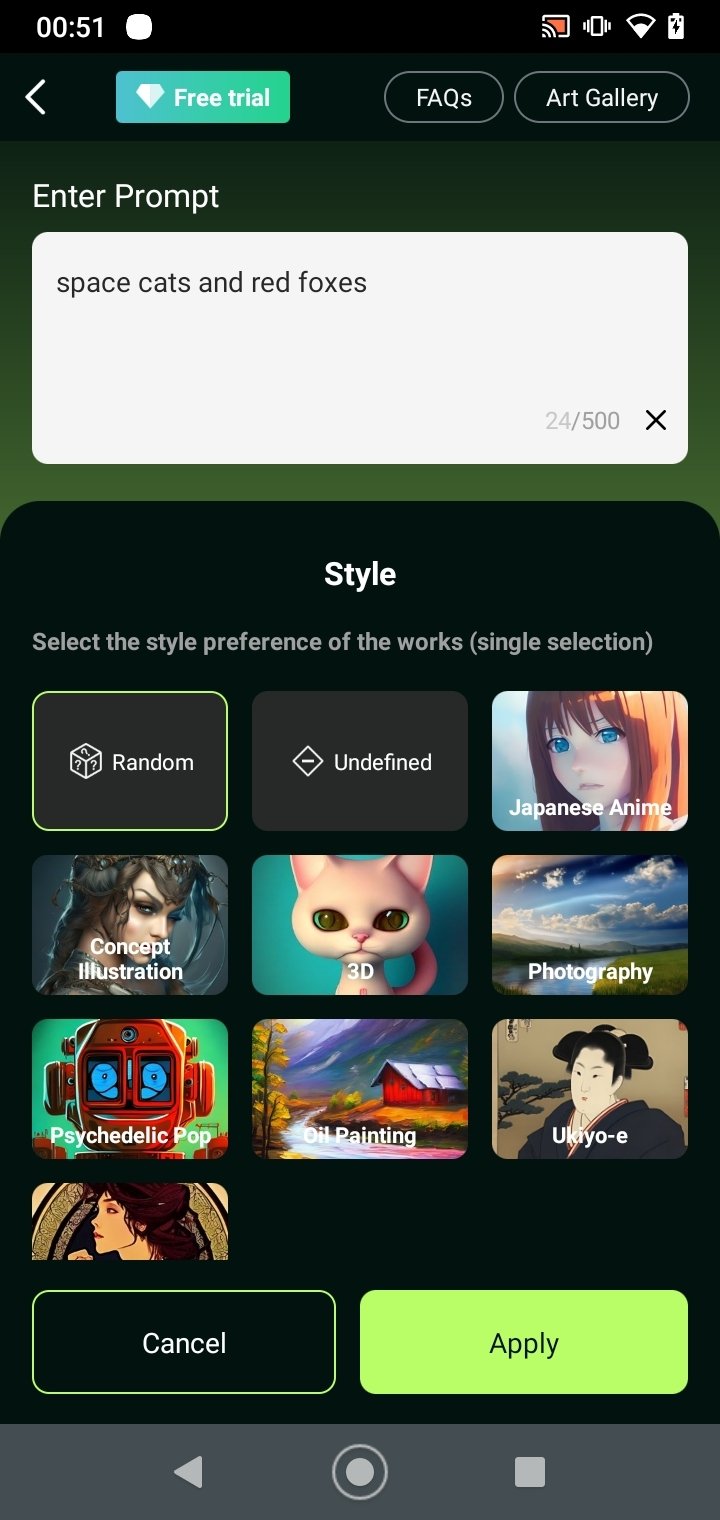Choose the Japanese Anime style

coord(590,761)
